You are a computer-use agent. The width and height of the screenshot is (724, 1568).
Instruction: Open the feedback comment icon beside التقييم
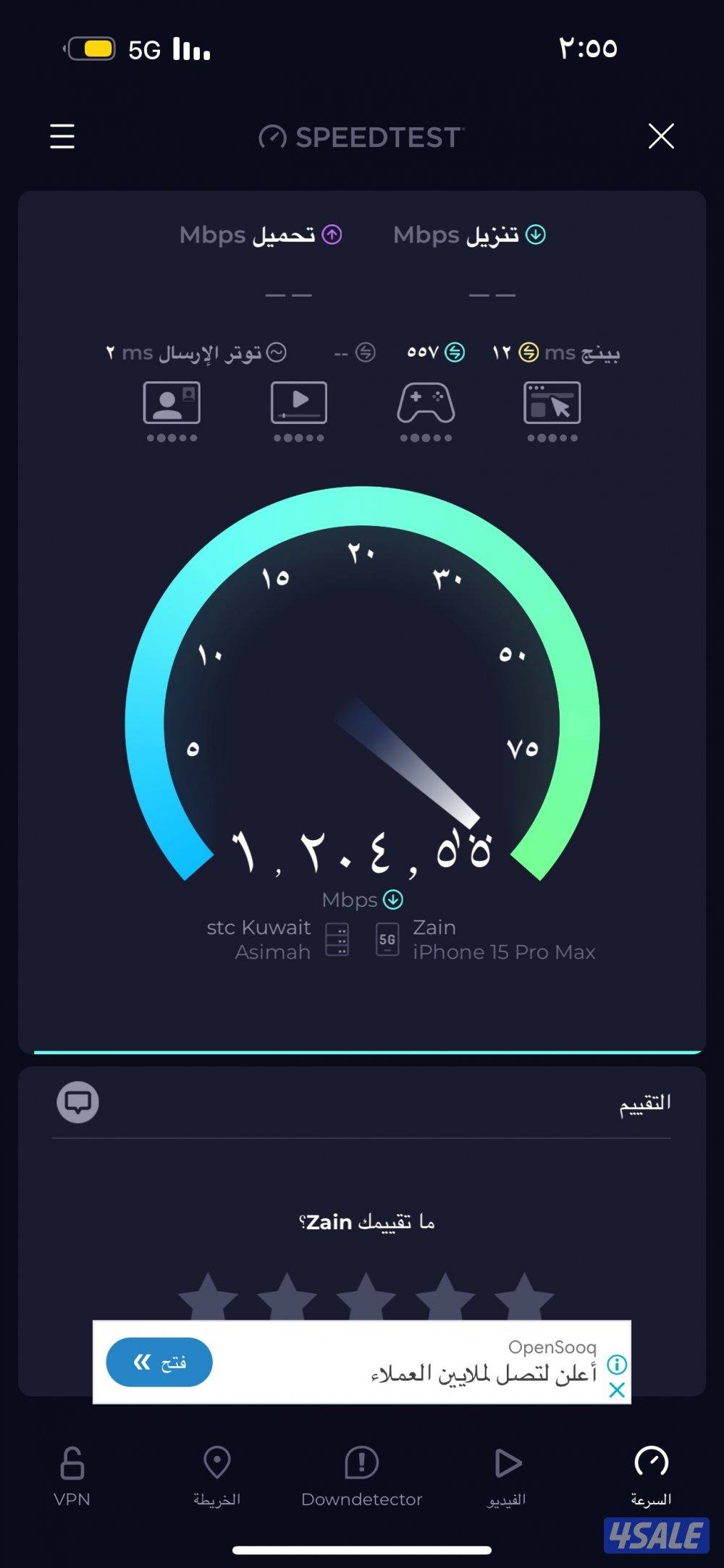pyautogui.click(x=77, y=1102)
